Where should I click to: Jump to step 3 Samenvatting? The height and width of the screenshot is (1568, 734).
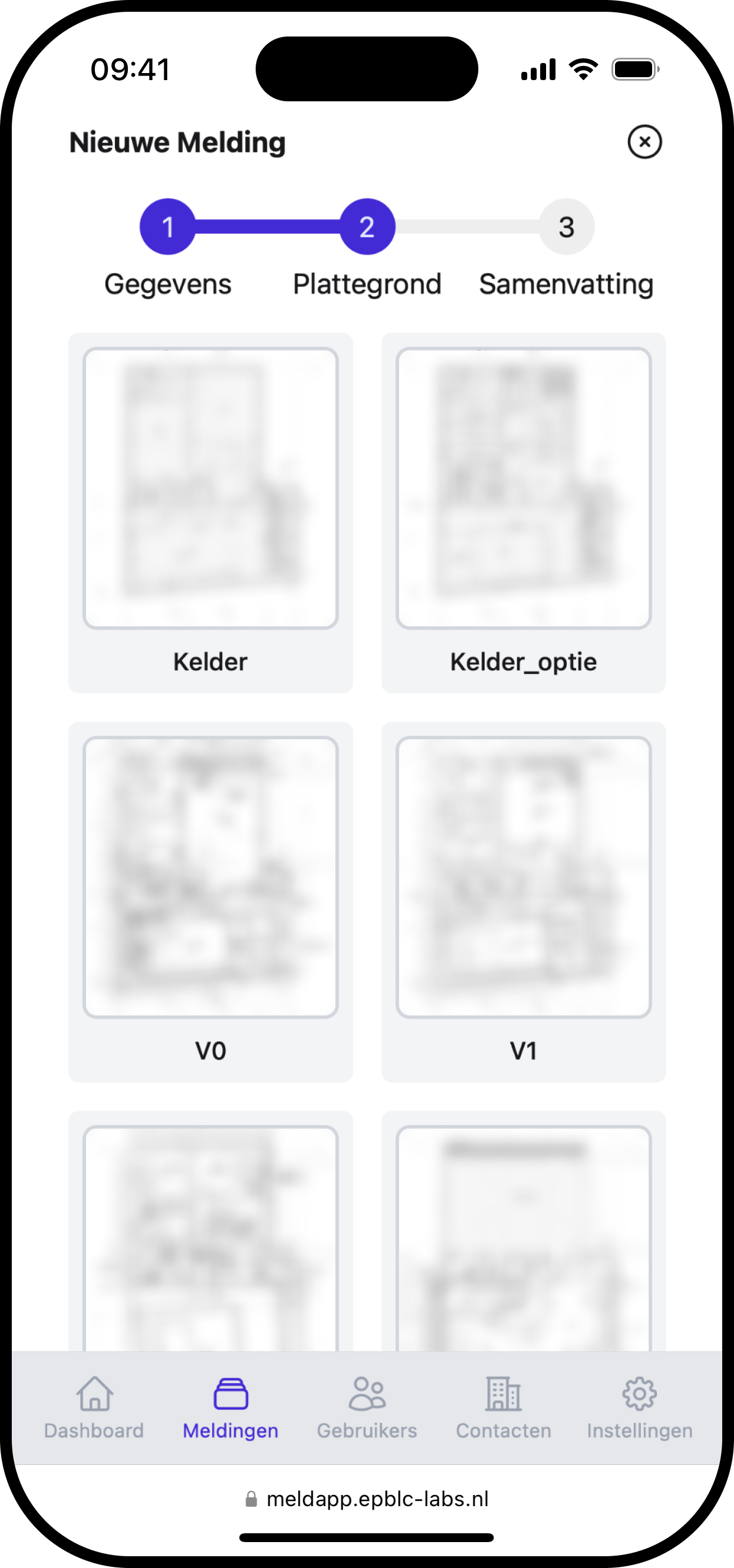[566, 227]
